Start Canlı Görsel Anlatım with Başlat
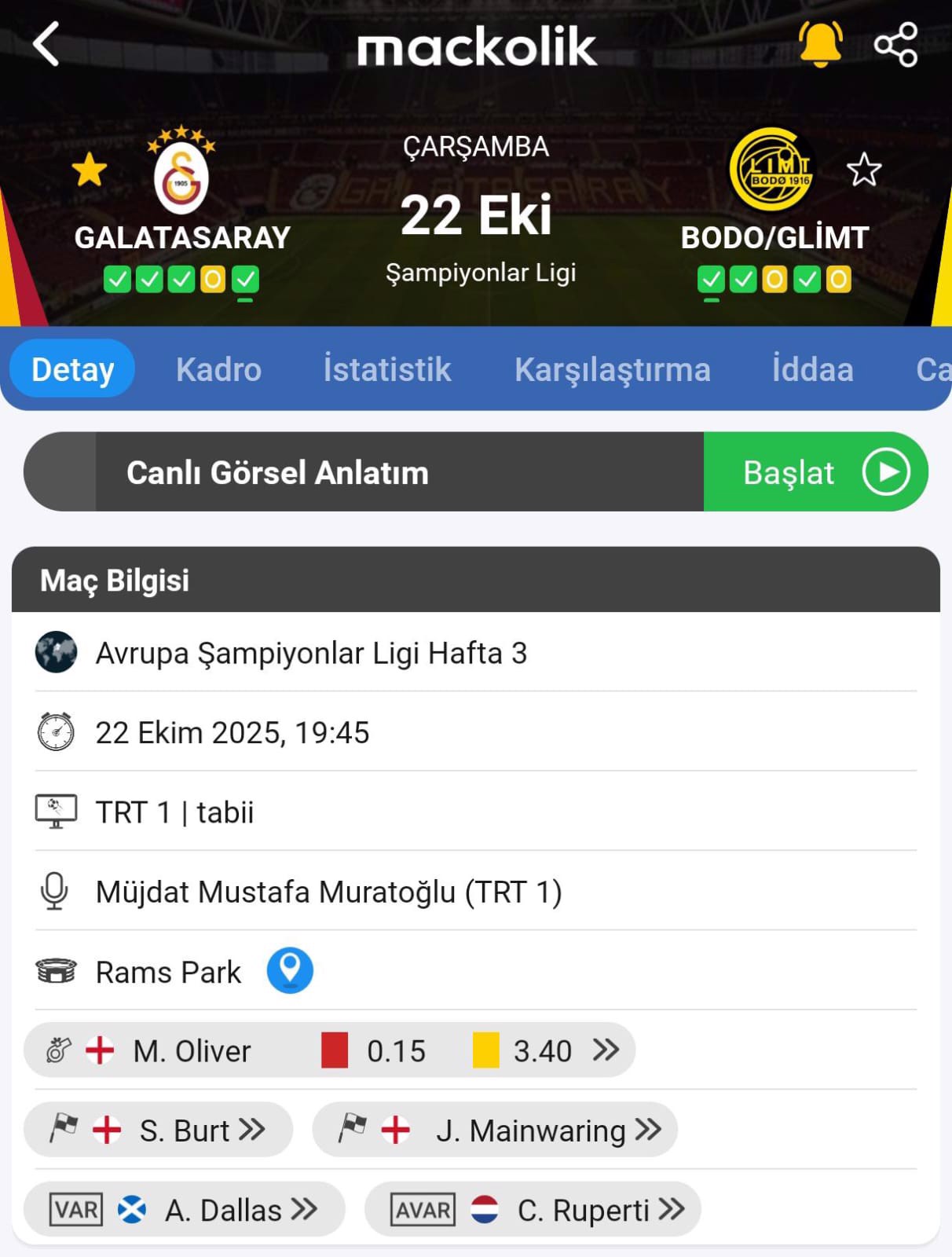952x1257 pixels. (x=815, y=472)
